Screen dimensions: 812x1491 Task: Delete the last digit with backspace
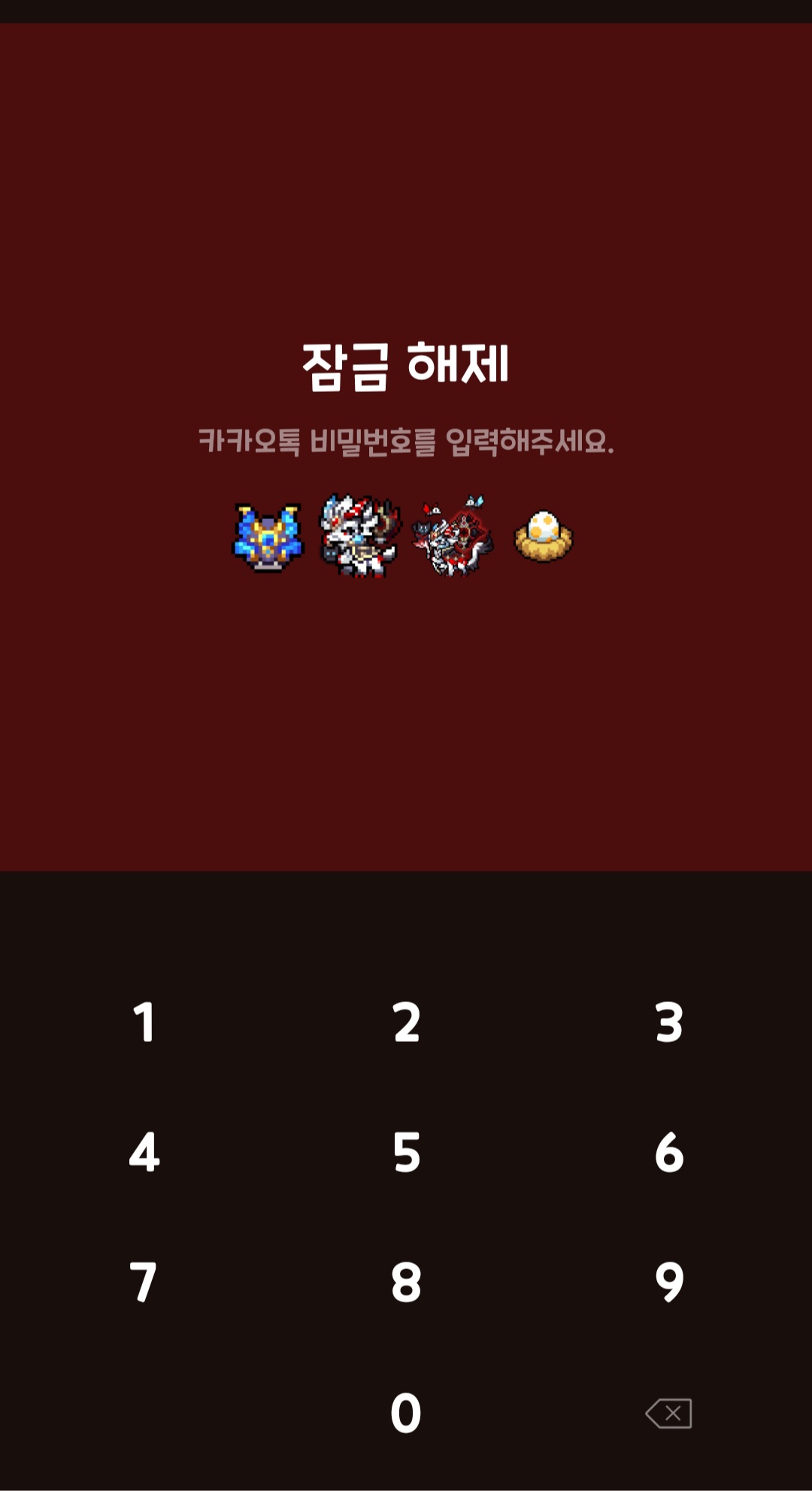point(668,1413)
